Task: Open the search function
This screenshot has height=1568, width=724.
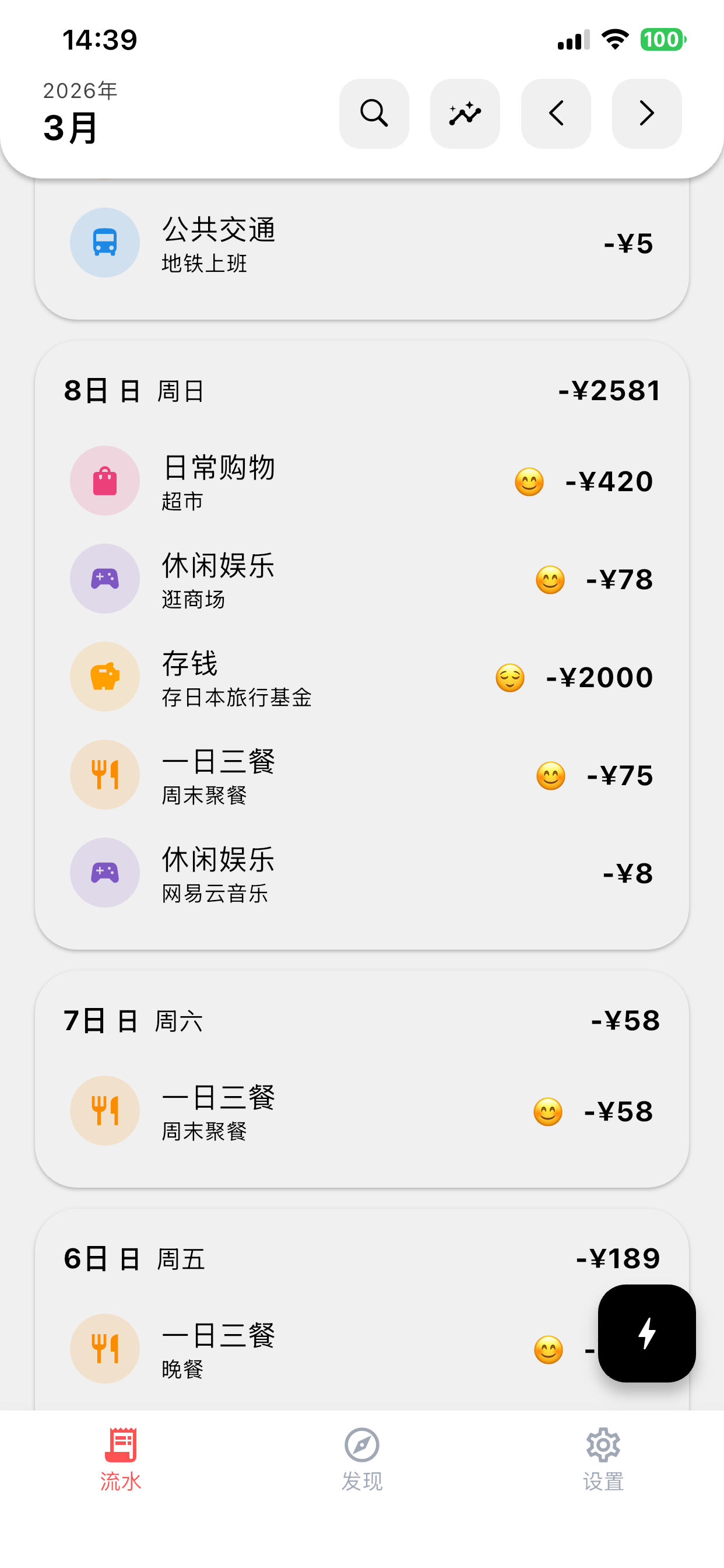Action: (x=374, y=113)
